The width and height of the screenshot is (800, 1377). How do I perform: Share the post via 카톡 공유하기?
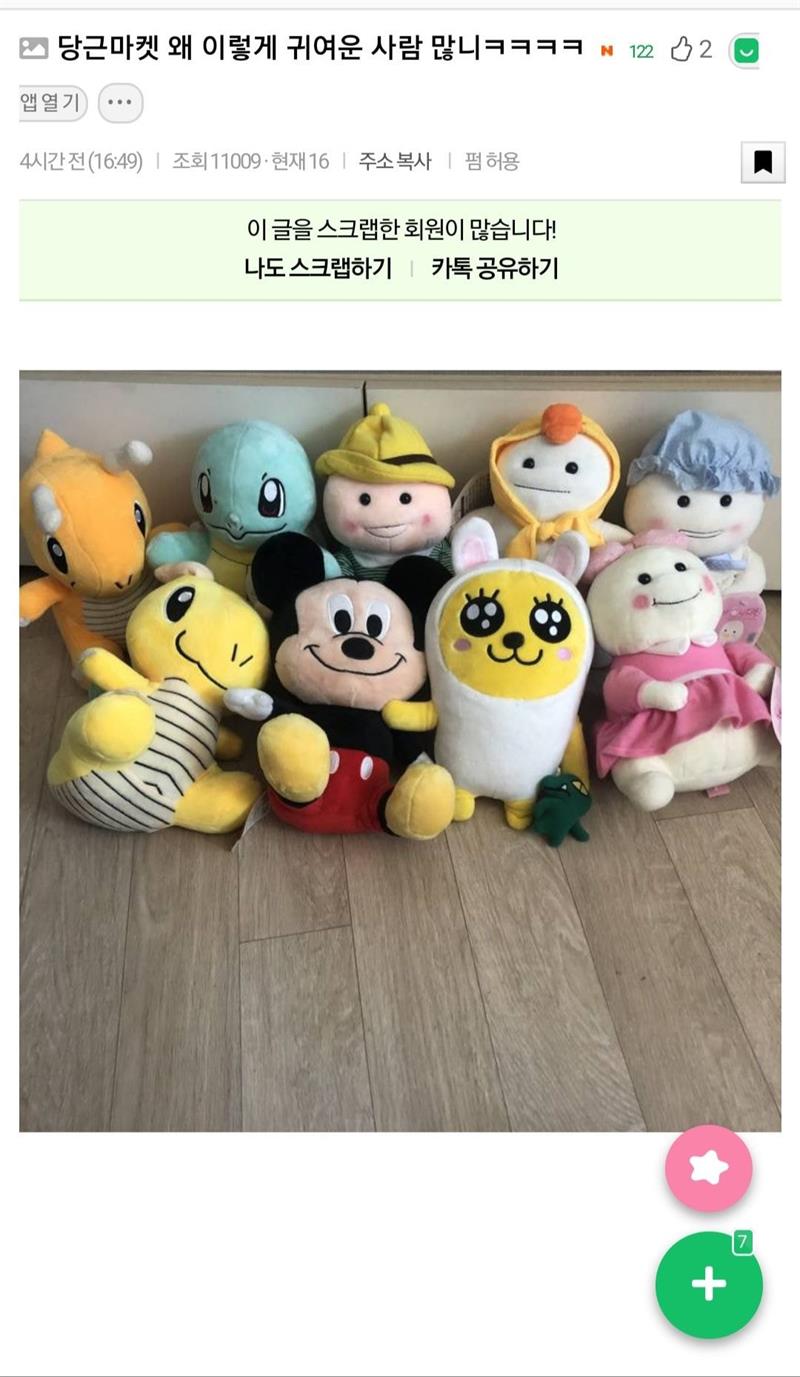pyautogui.click(x=494, y=268)
